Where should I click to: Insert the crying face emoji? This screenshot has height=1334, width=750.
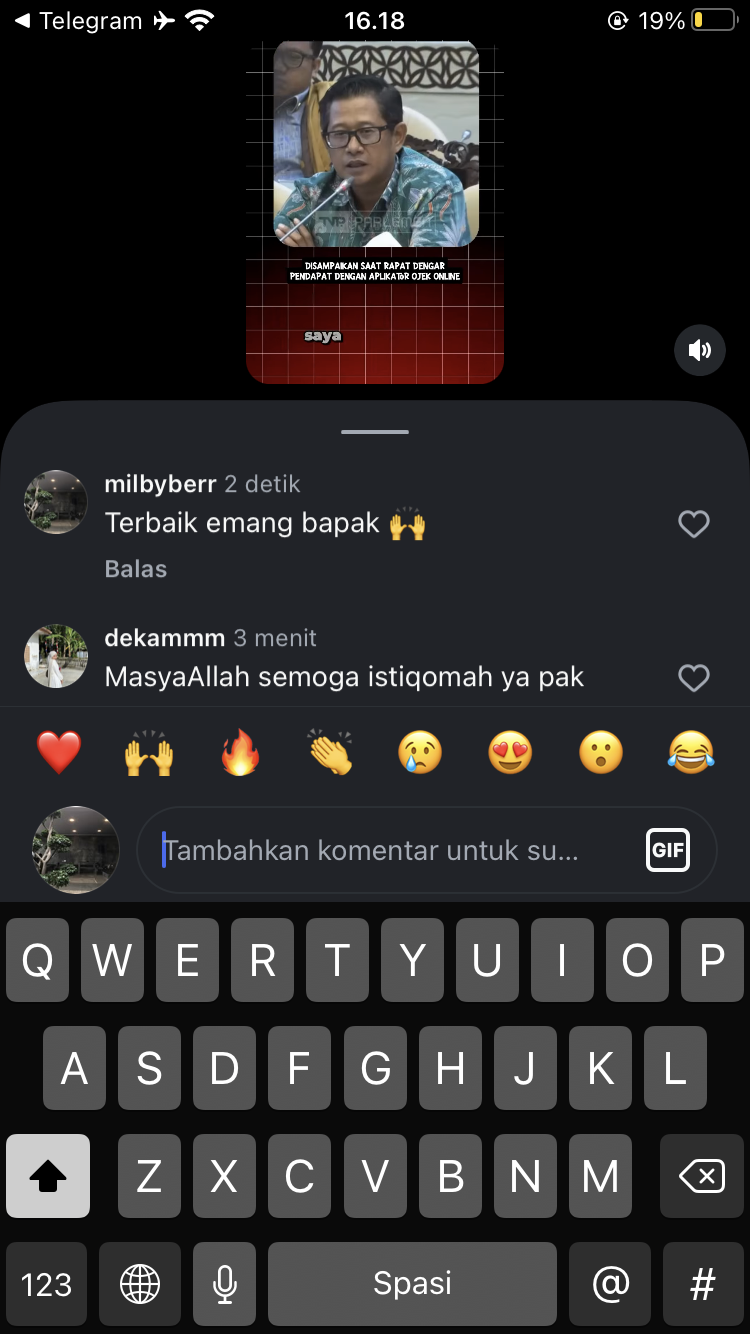click(420, 752)
